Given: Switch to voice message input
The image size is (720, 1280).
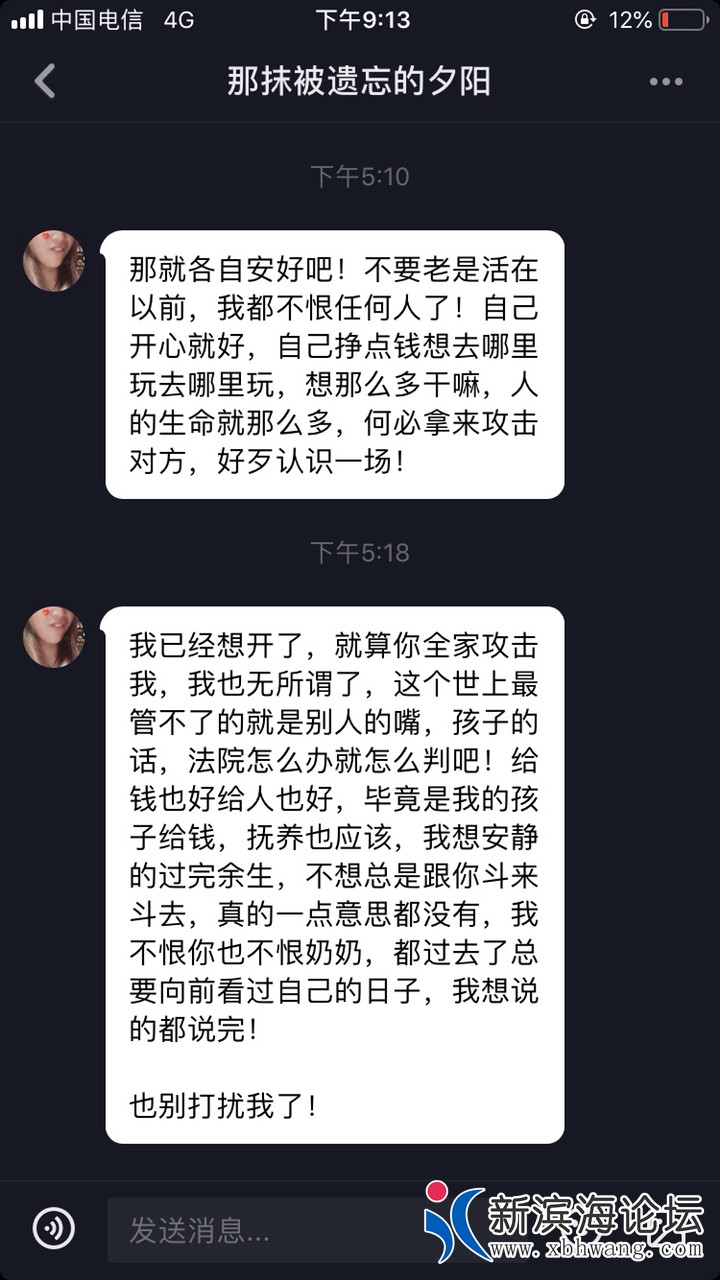Looking at the screenshot, I should pyautogui.click(x=54, y=1228).
